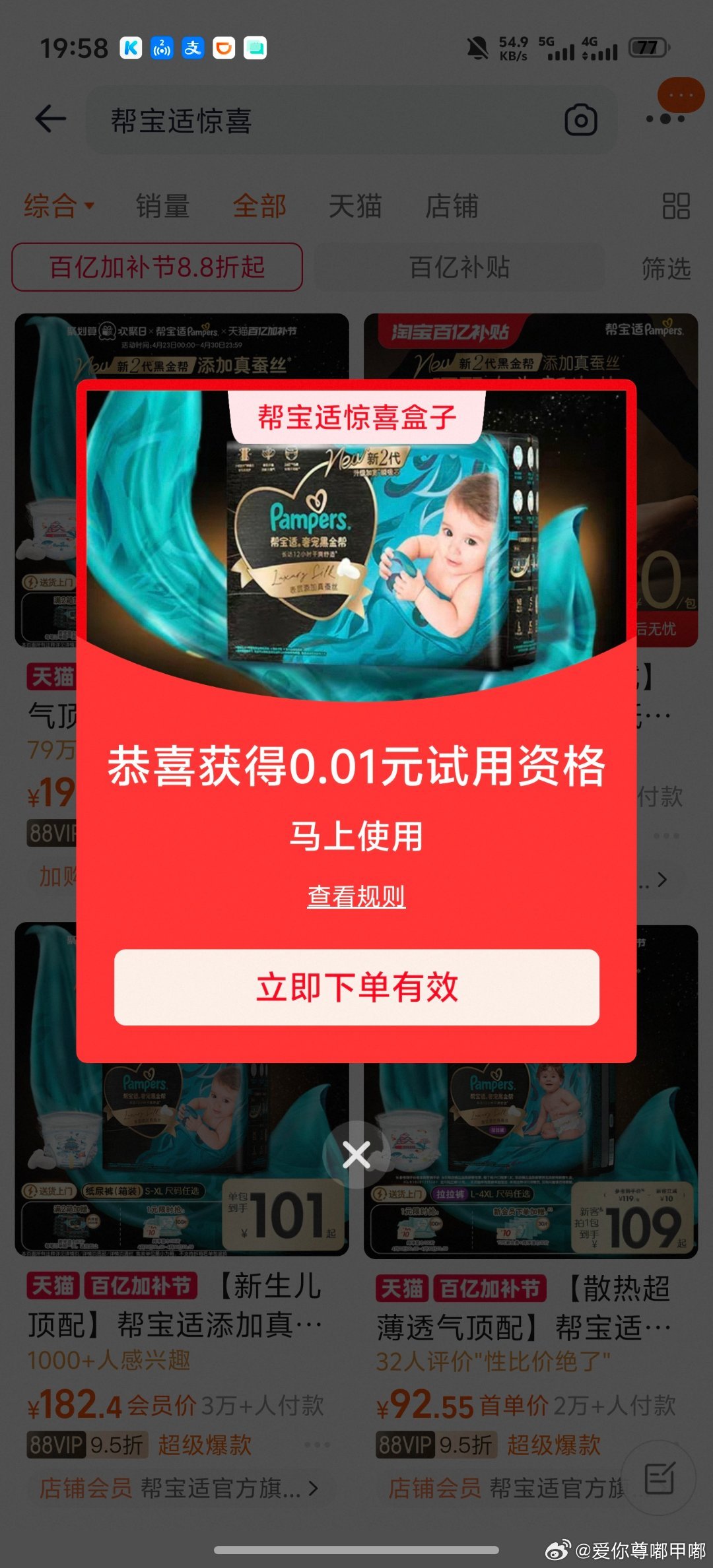
Task: Switch to the 店铺 tab
Action: coord(452,206)
